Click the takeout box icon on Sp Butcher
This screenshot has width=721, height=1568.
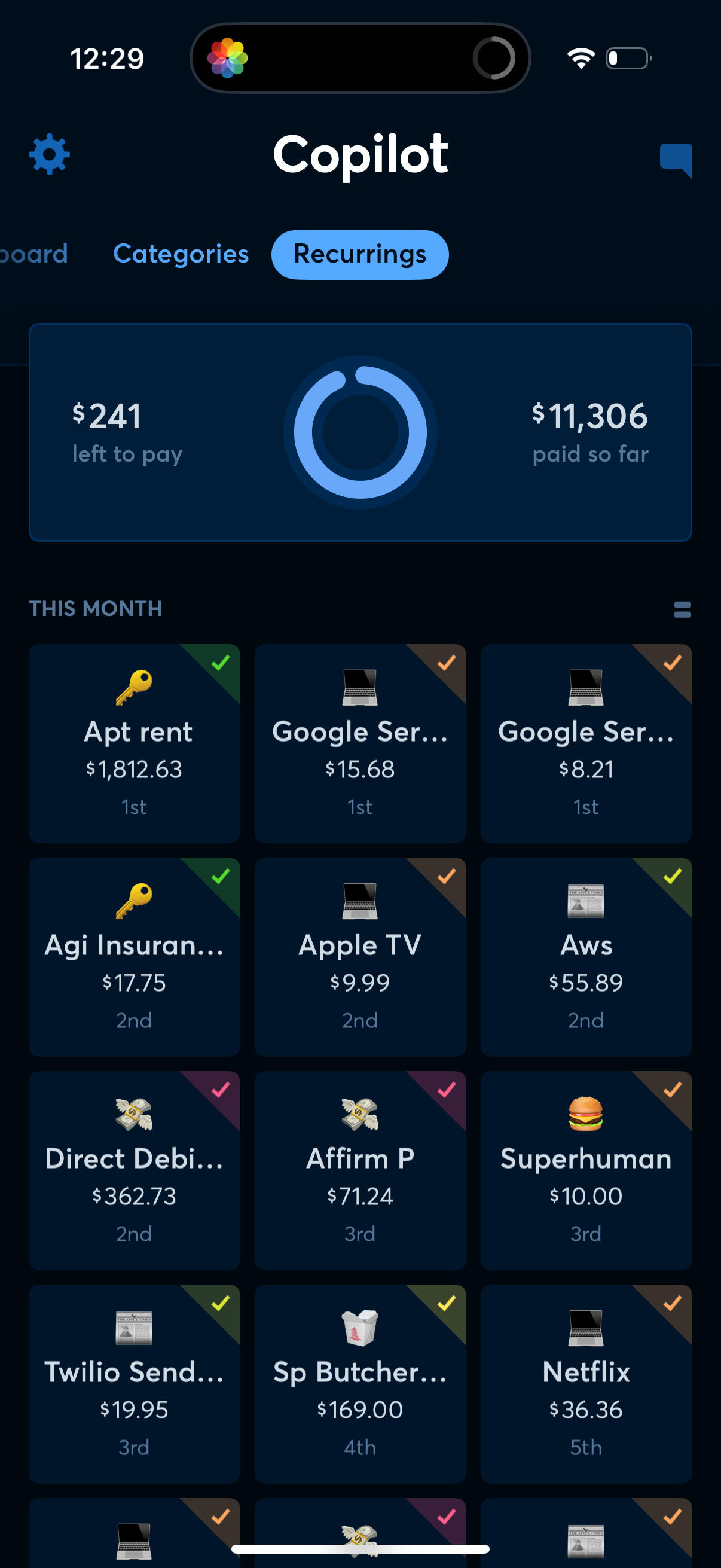pos(360,1330)
